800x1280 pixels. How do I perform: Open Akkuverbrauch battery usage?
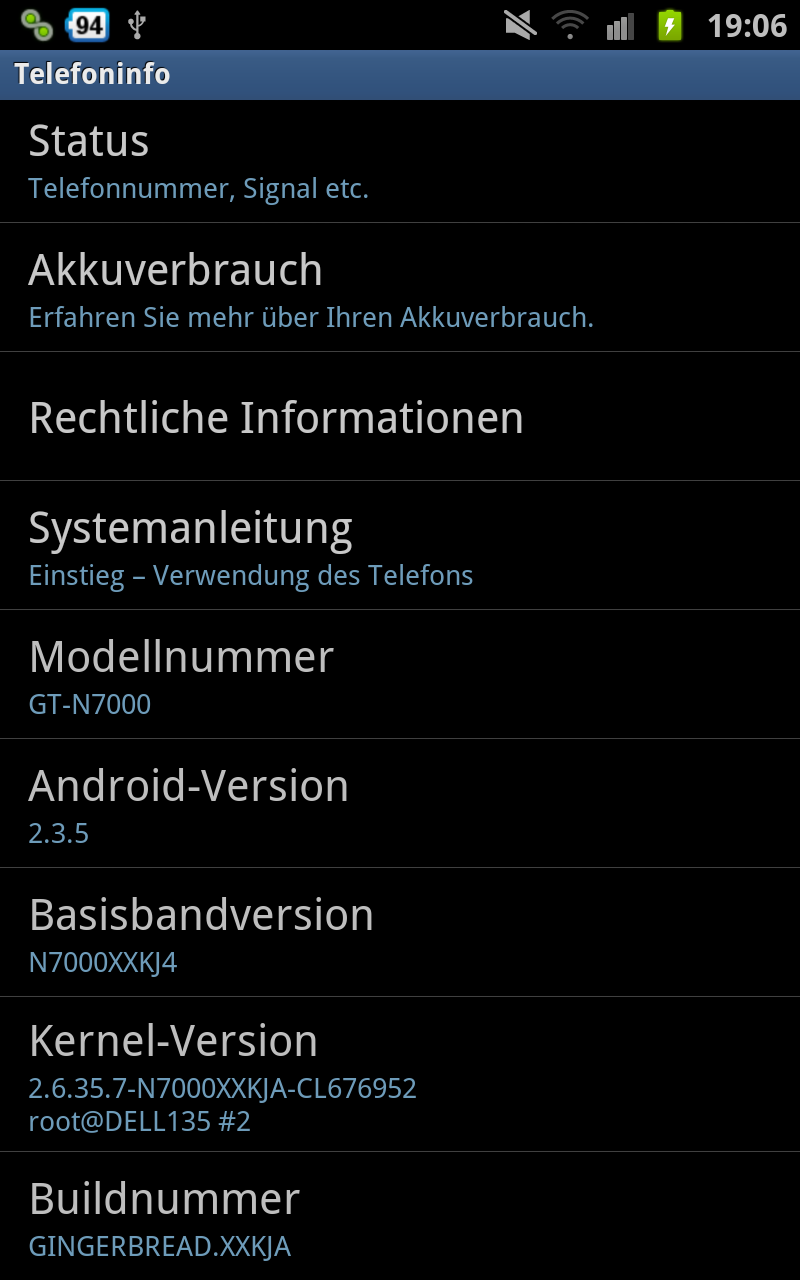tap(400, 287)
